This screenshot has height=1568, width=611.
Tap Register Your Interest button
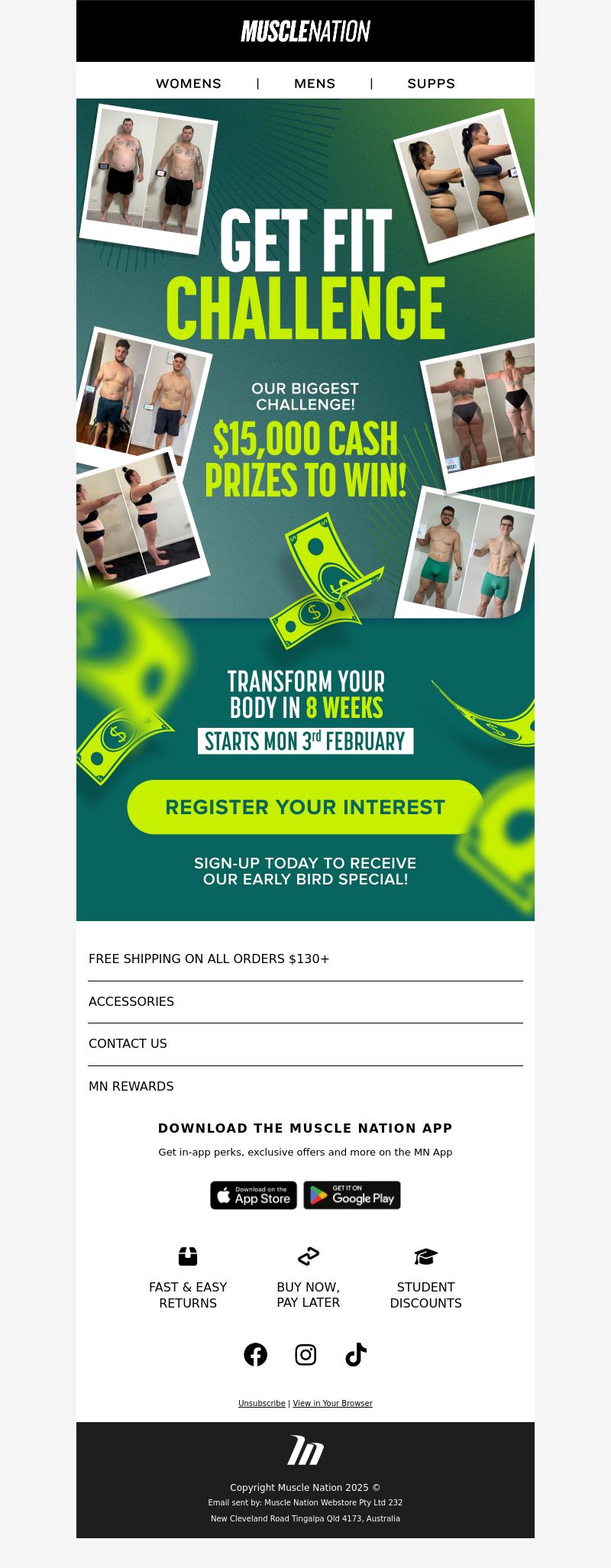coord(305,807)
